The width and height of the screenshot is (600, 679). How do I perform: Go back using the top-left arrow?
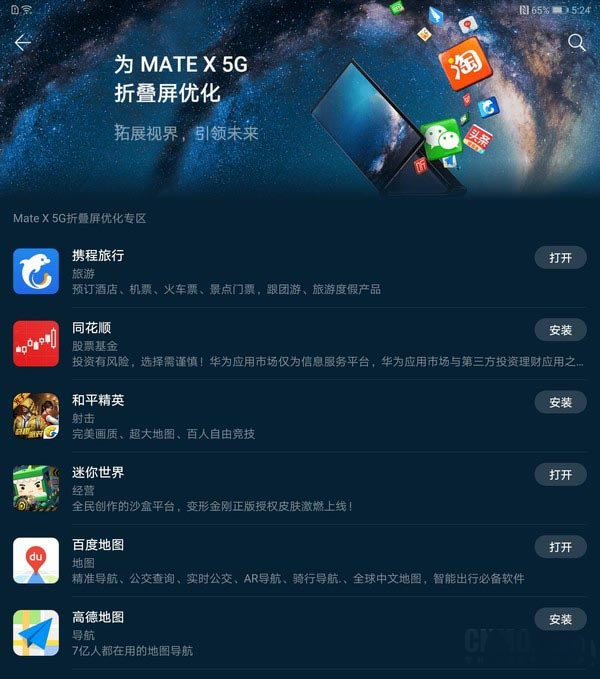pos(23,42)
